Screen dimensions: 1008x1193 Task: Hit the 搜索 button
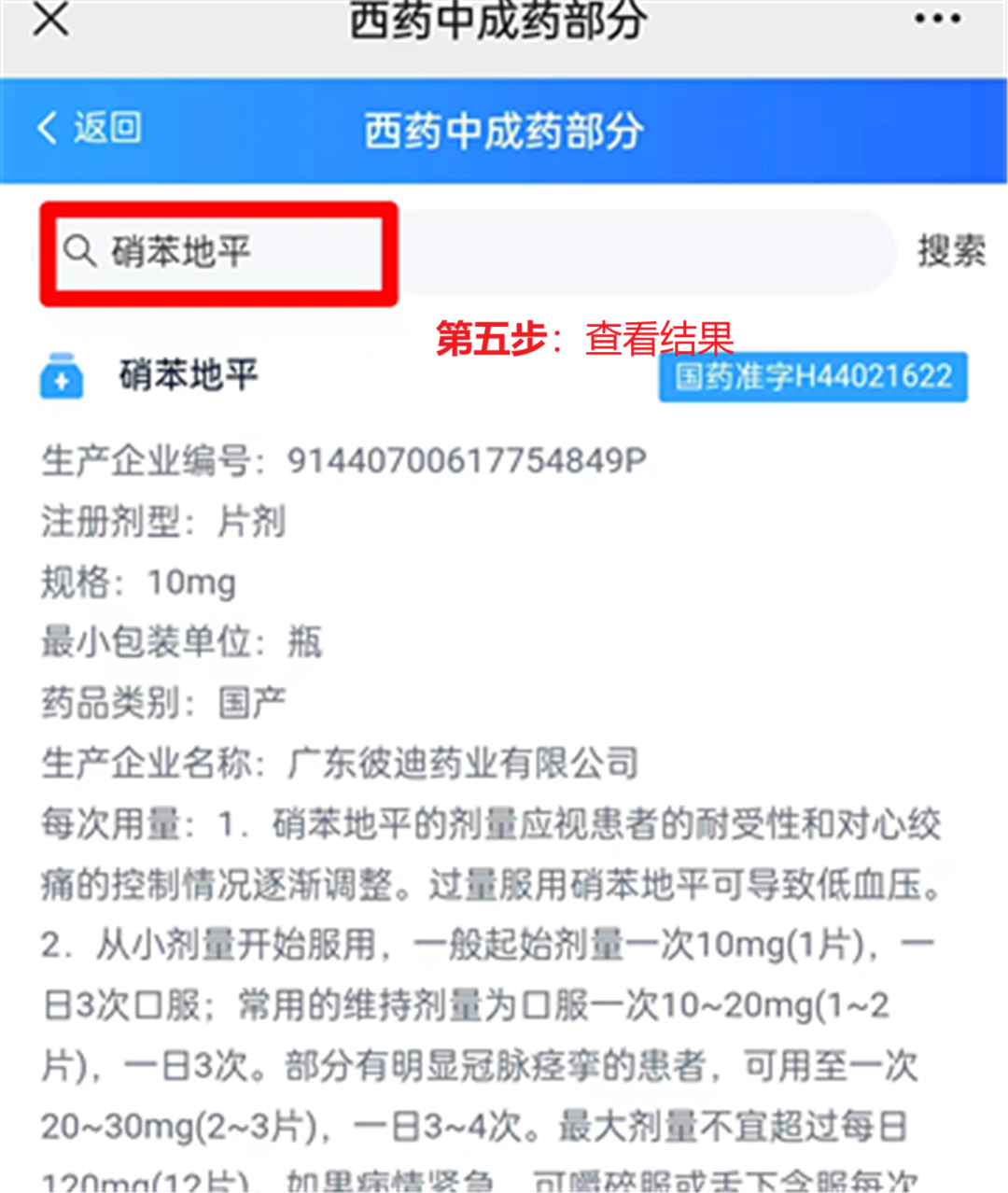(x=950, y=251)
